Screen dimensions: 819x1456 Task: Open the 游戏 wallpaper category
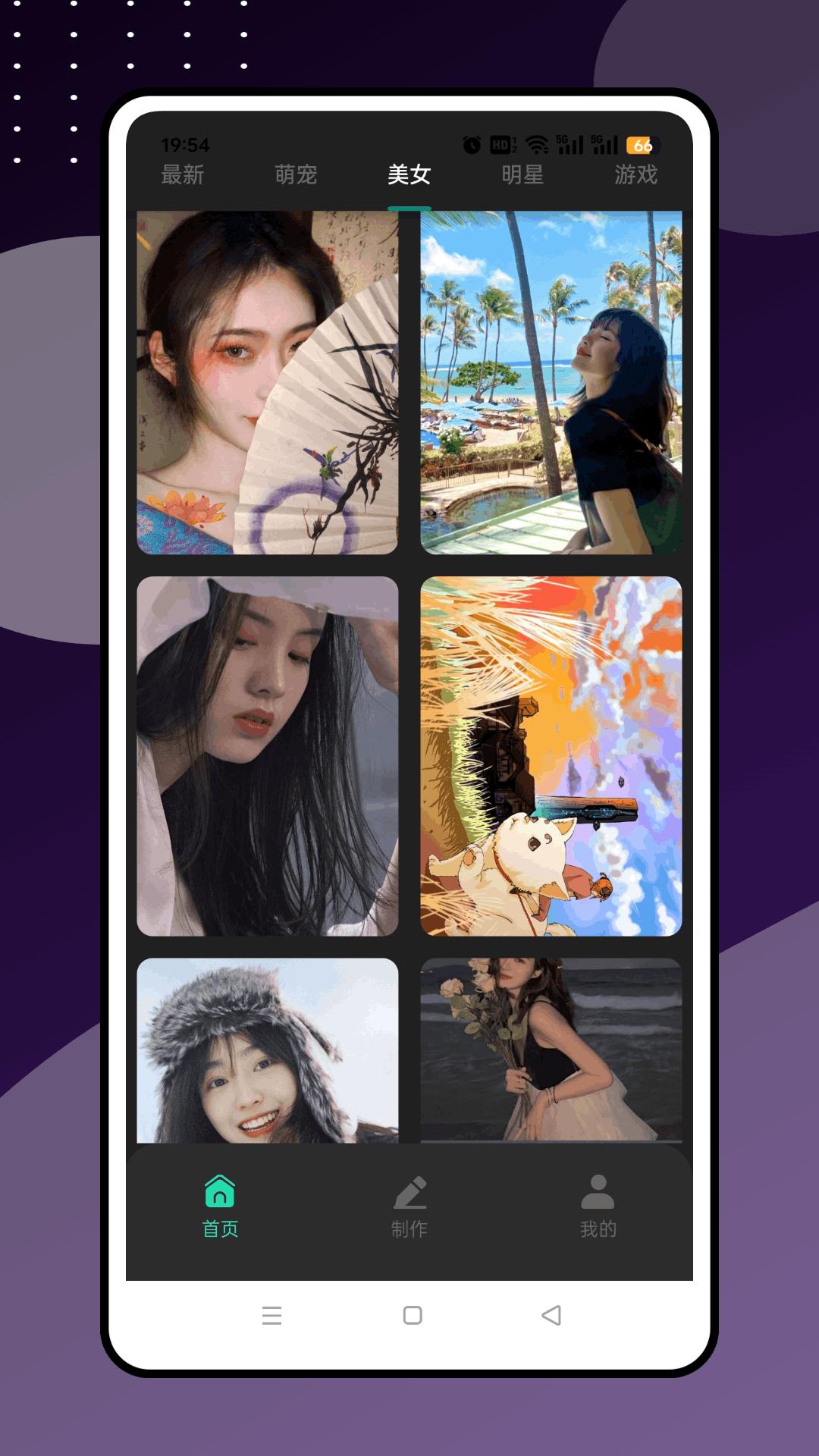pyautogui.click(x=636, y=175)
